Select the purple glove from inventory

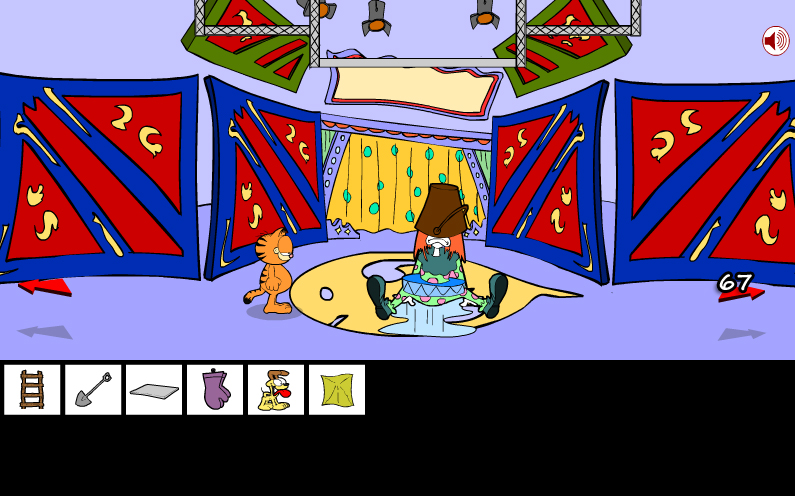[x=215, y=390]
